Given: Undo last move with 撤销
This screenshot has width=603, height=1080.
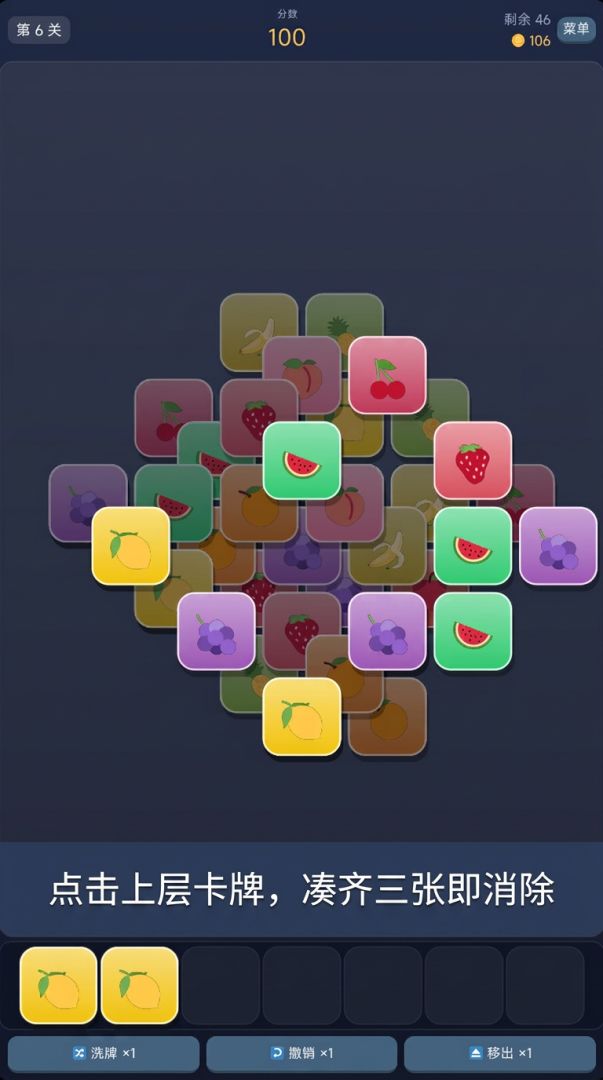Looking at the screenshot, I should click(x=301, y=1053).
